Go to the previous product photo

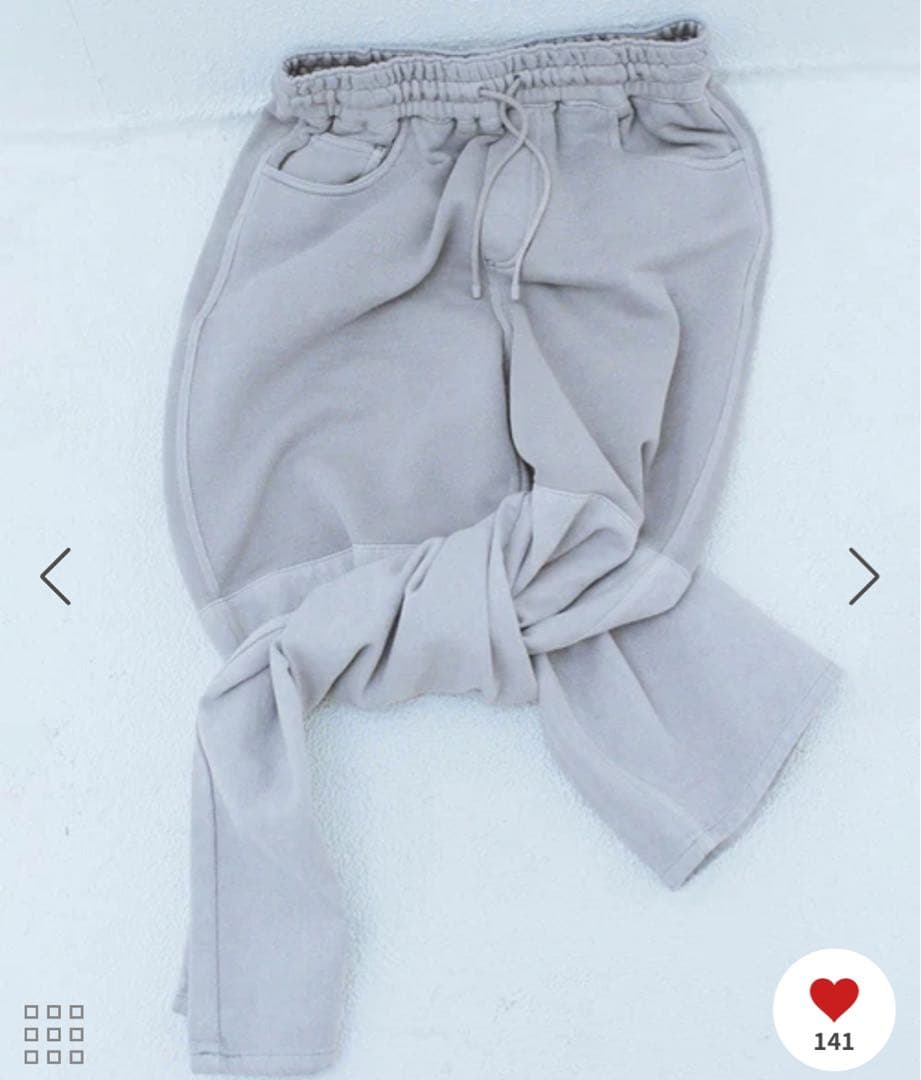point(56,576)
